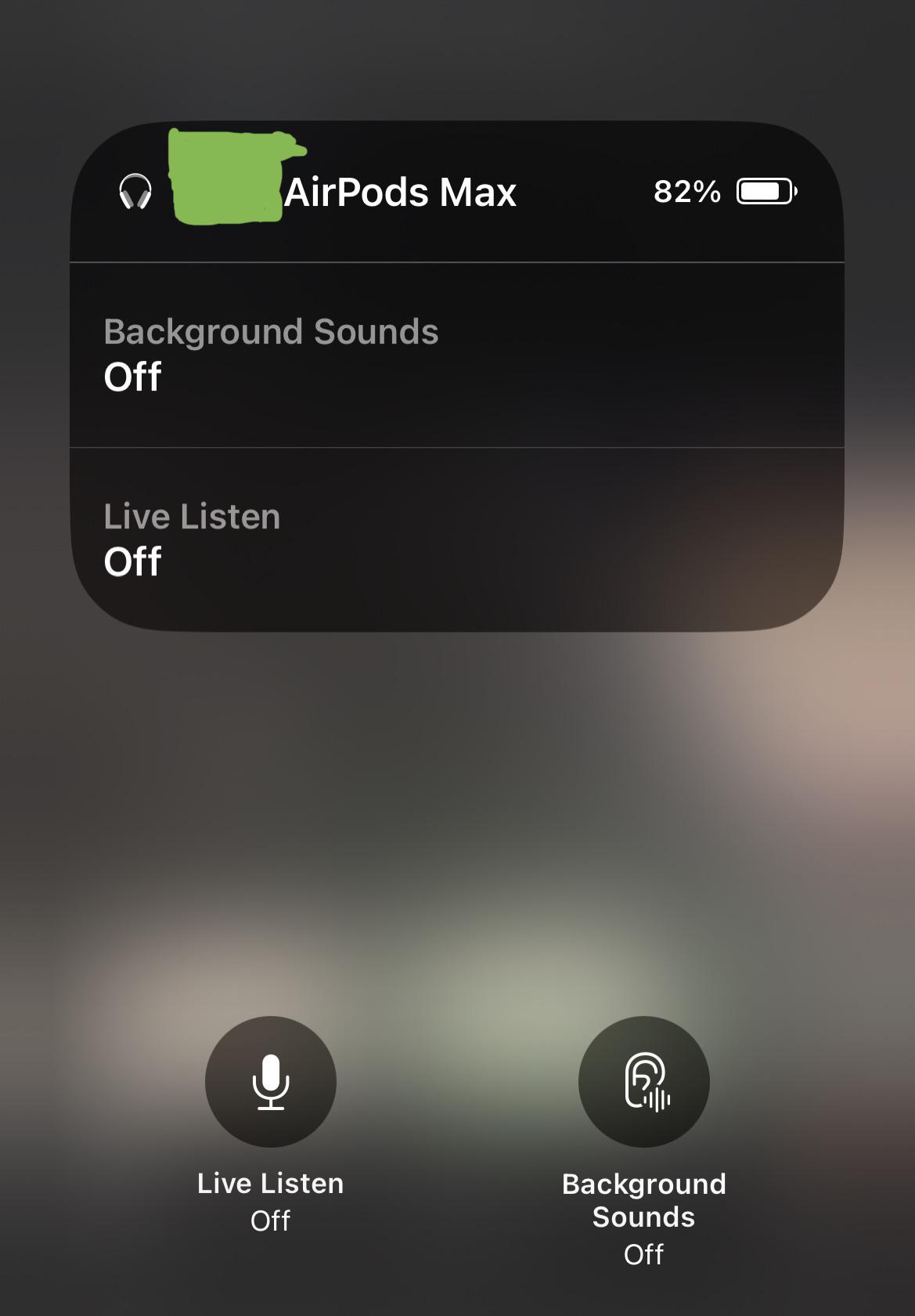Select the circular microphone button near screen bottom
Screen dimensions: 915x1316
point(270,1081)
